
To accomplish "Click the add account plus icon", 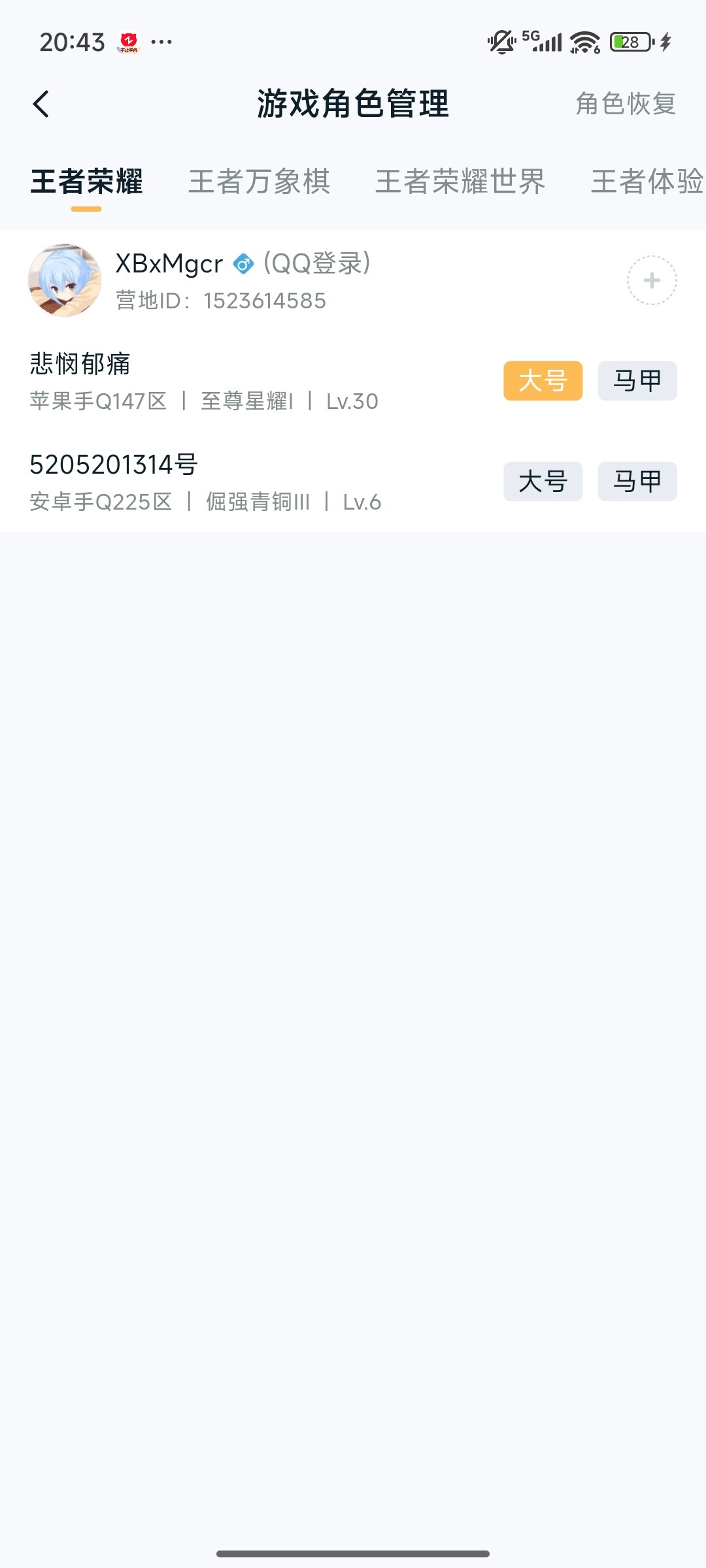I will pyautogui.click(x=651, y=280).
